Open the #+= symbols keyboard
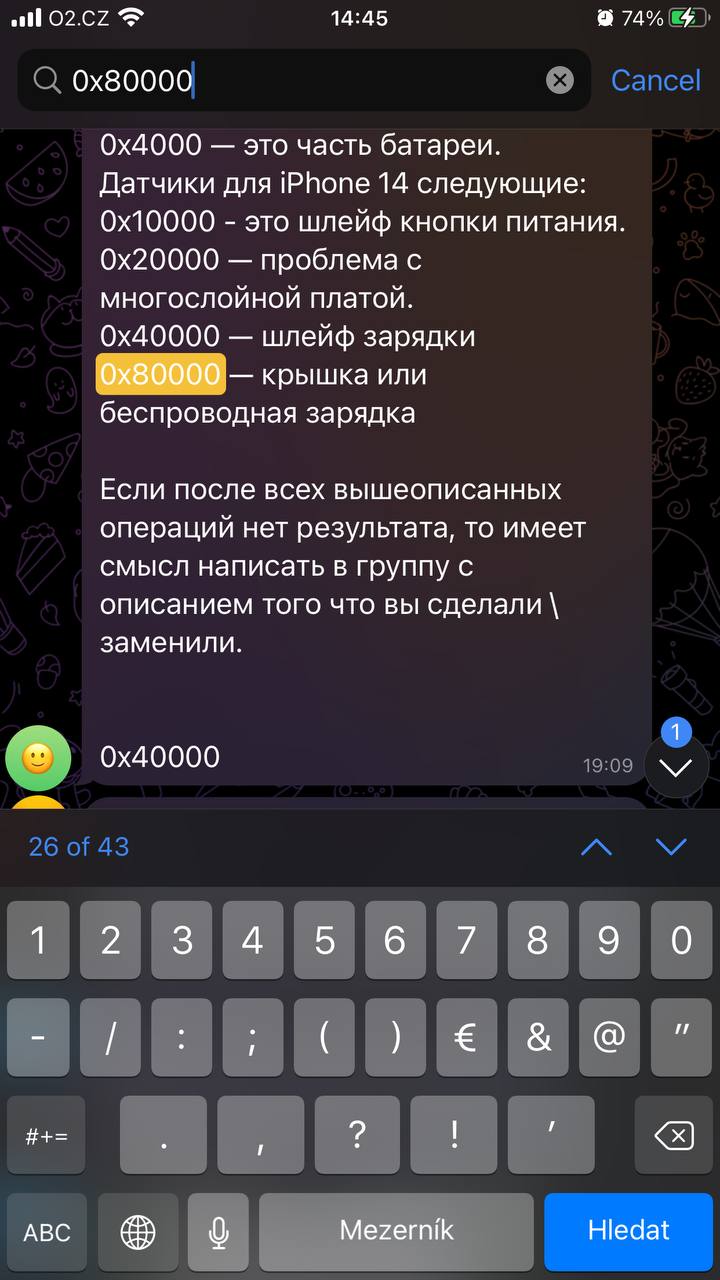The image size is (720, 1280). (47, 1135)
